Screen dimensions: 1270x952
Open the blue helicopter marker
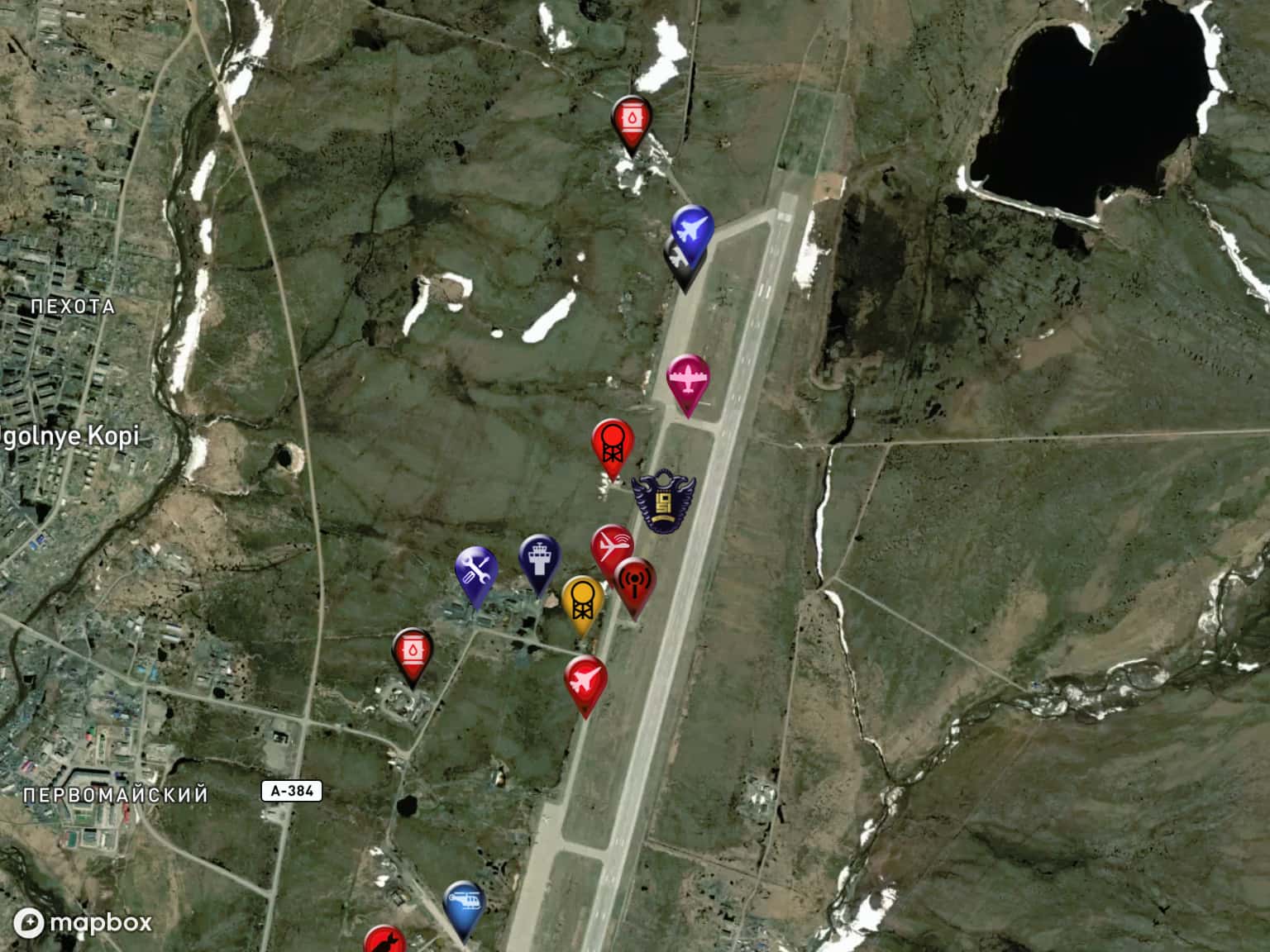click(463, 905)
